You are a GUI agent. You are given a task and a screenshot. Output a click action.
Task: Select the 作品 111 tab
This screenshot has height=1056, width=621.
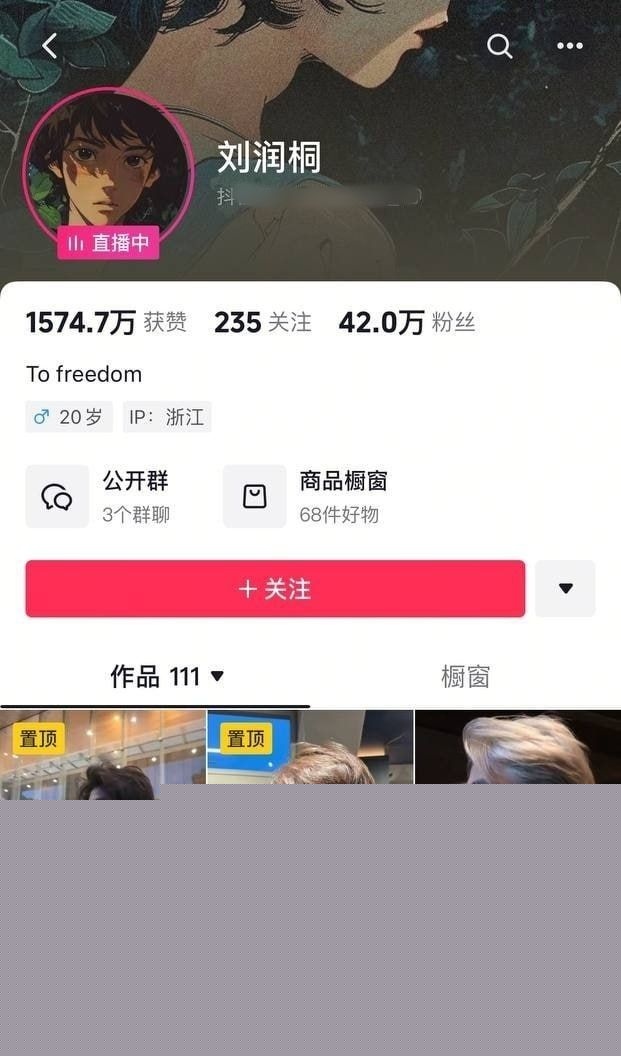coord(166,677)
